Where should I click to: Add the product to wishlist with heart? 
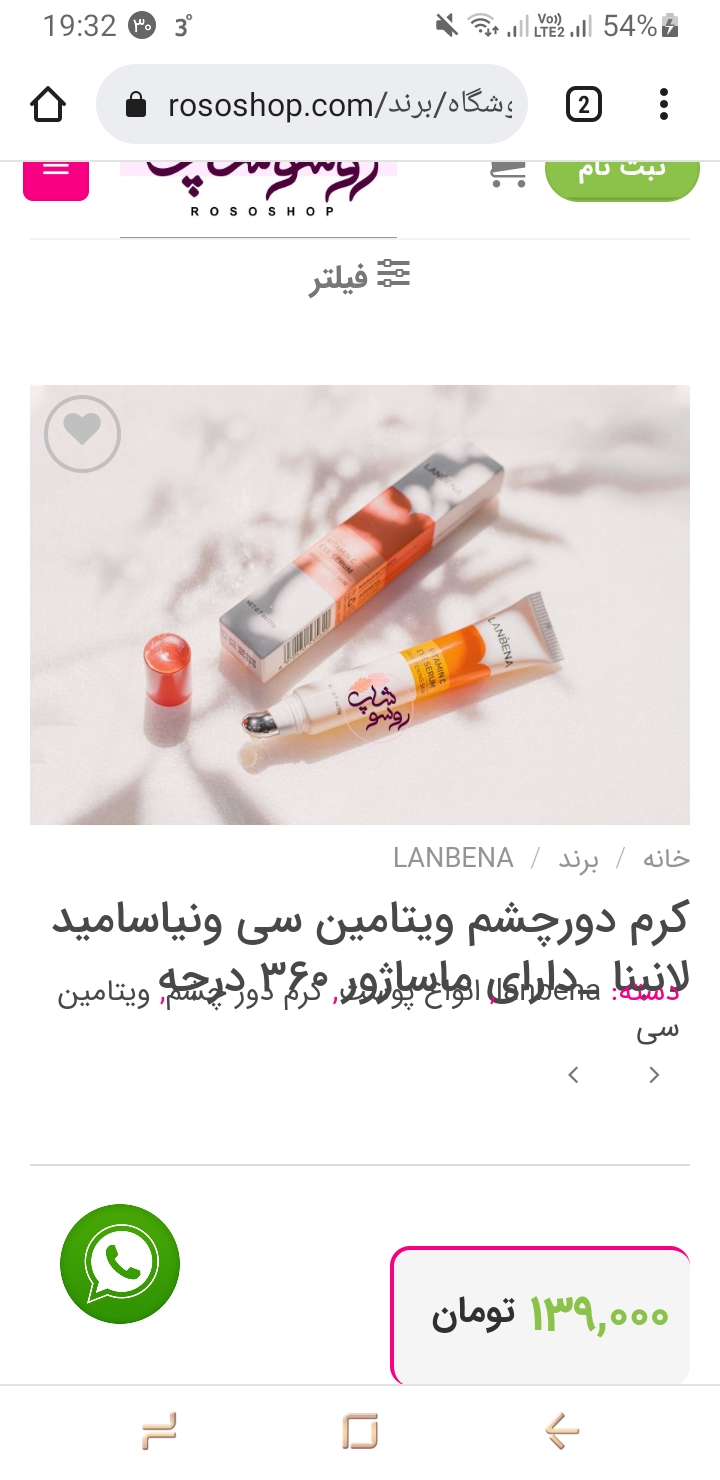coord(82,432)
